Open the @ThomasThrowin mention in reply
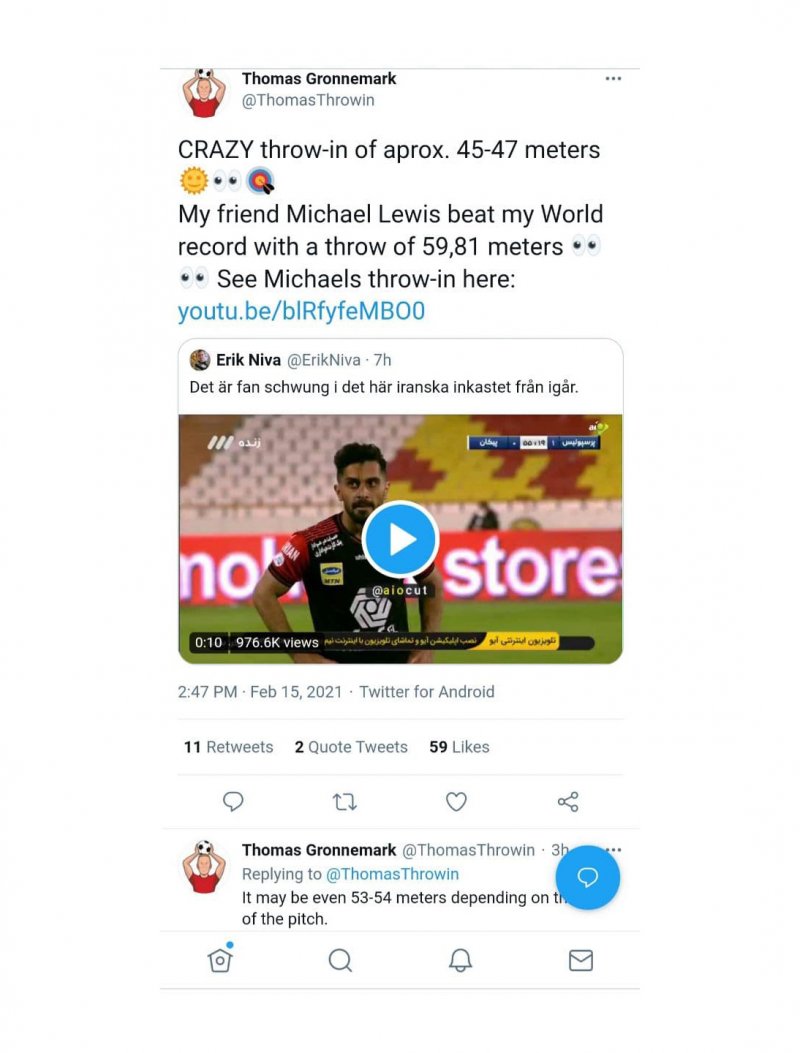The width and height of the screenshot is (800, 1053). point(392,874)
